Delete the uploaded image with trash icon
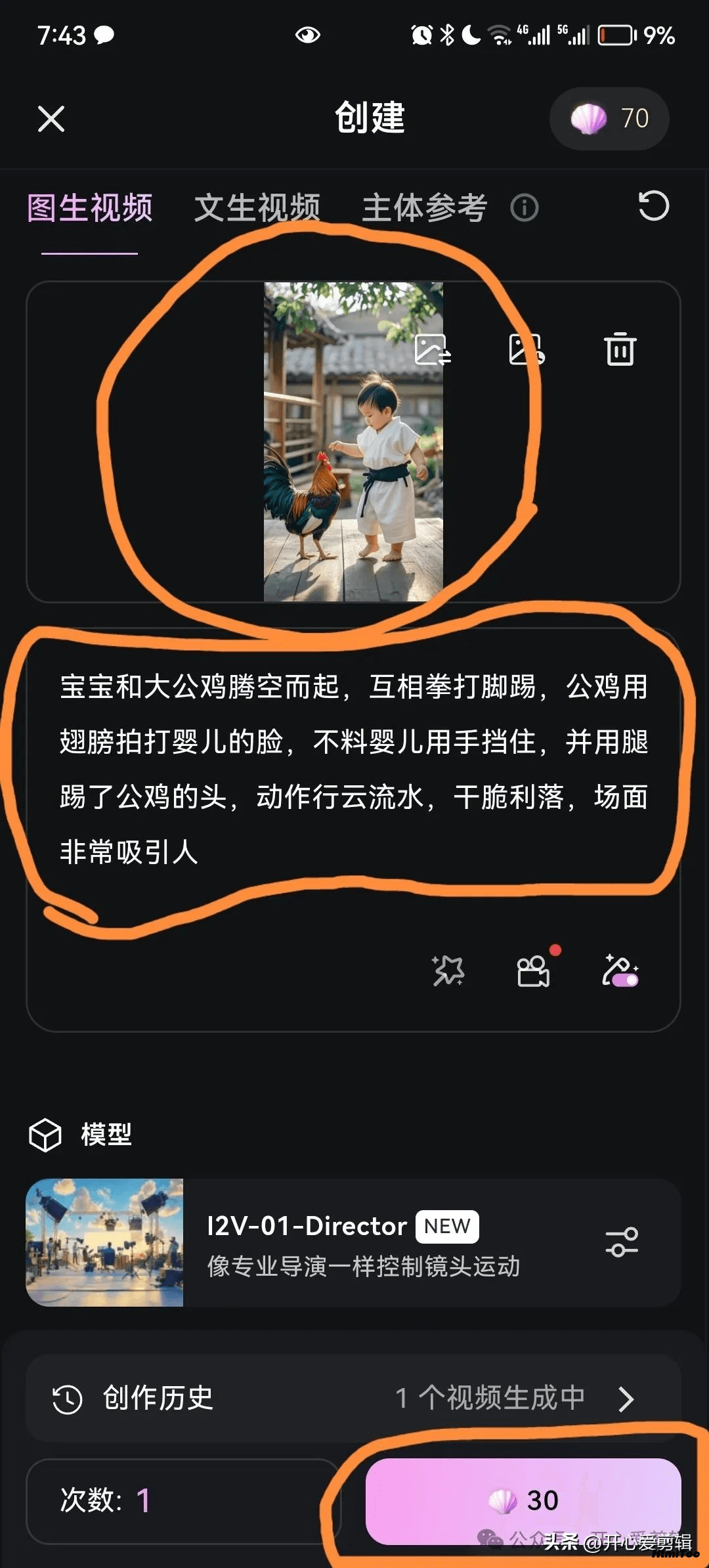Screen dimensions: 709x1568 [x=620, y=349]
